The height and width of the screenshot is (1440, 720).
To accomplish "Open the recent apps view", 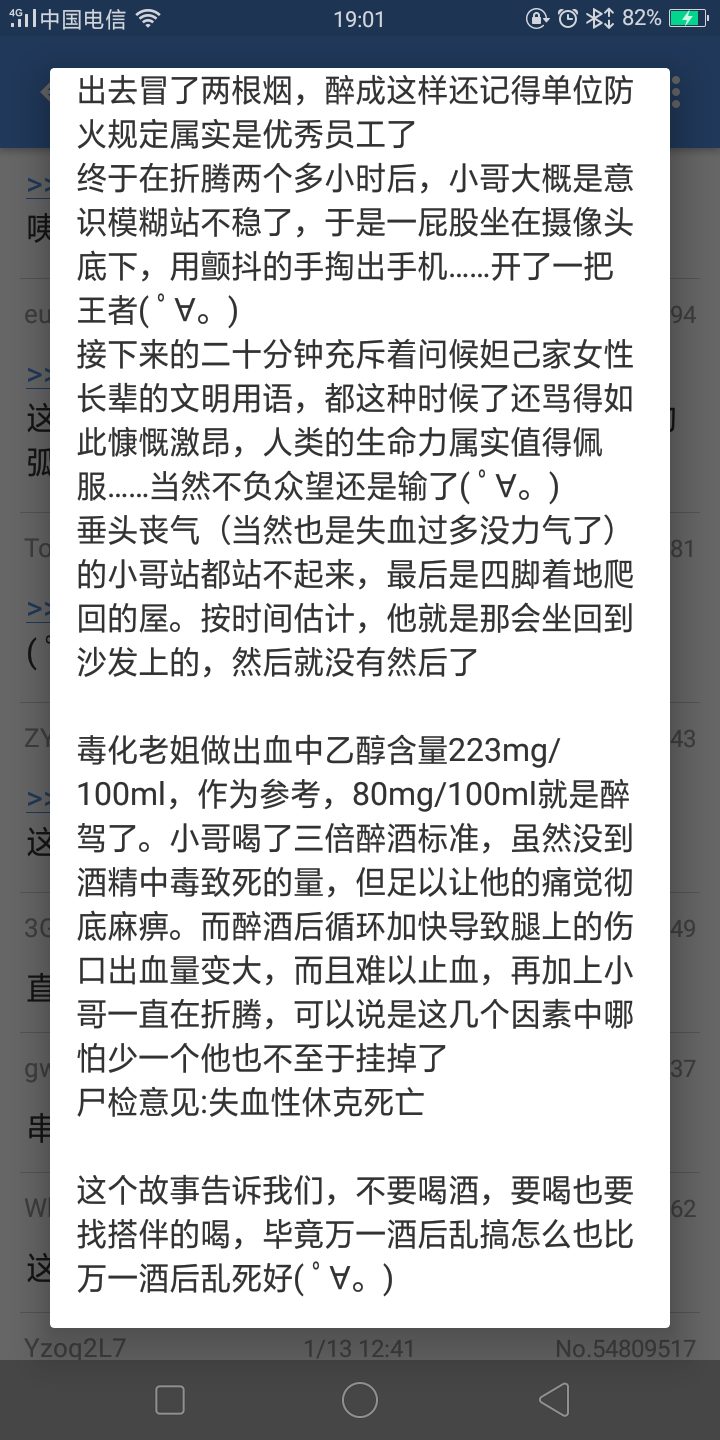I will (170, 1400).
